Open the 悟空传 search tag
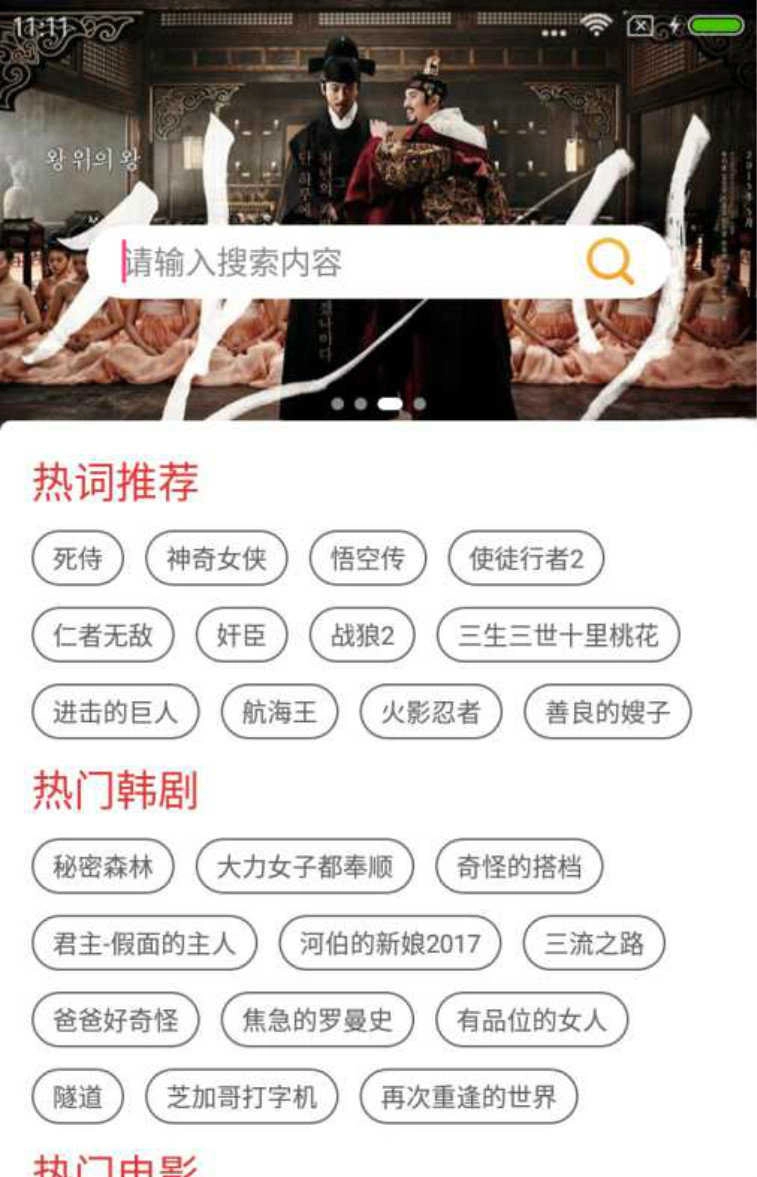757x1177 pixels. [x=371, y=559]
